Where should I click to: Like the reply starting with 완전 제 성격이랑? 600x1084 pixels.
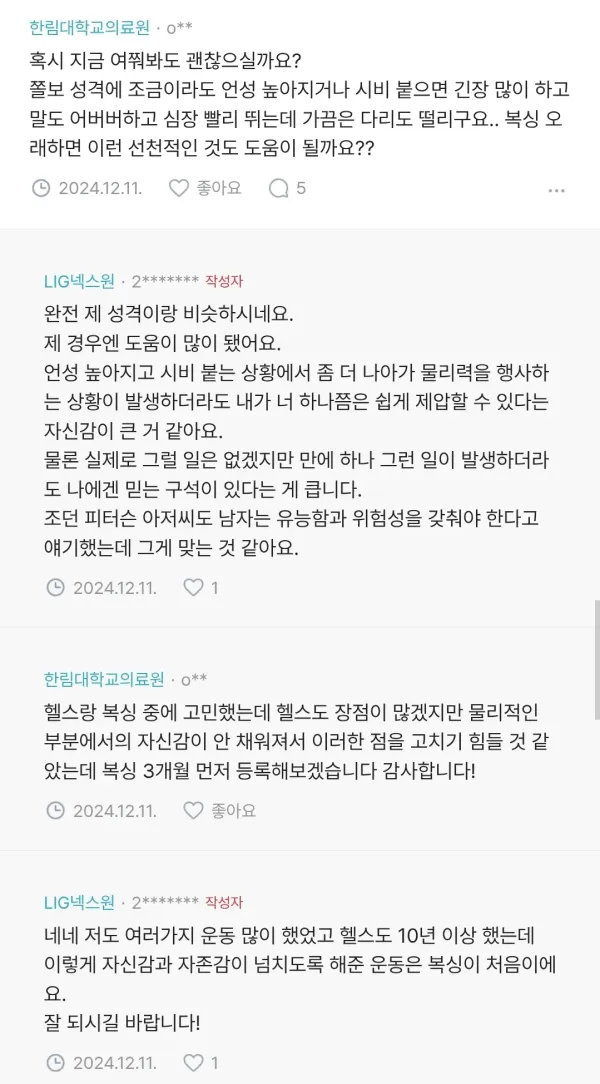[x=200, y=587]
